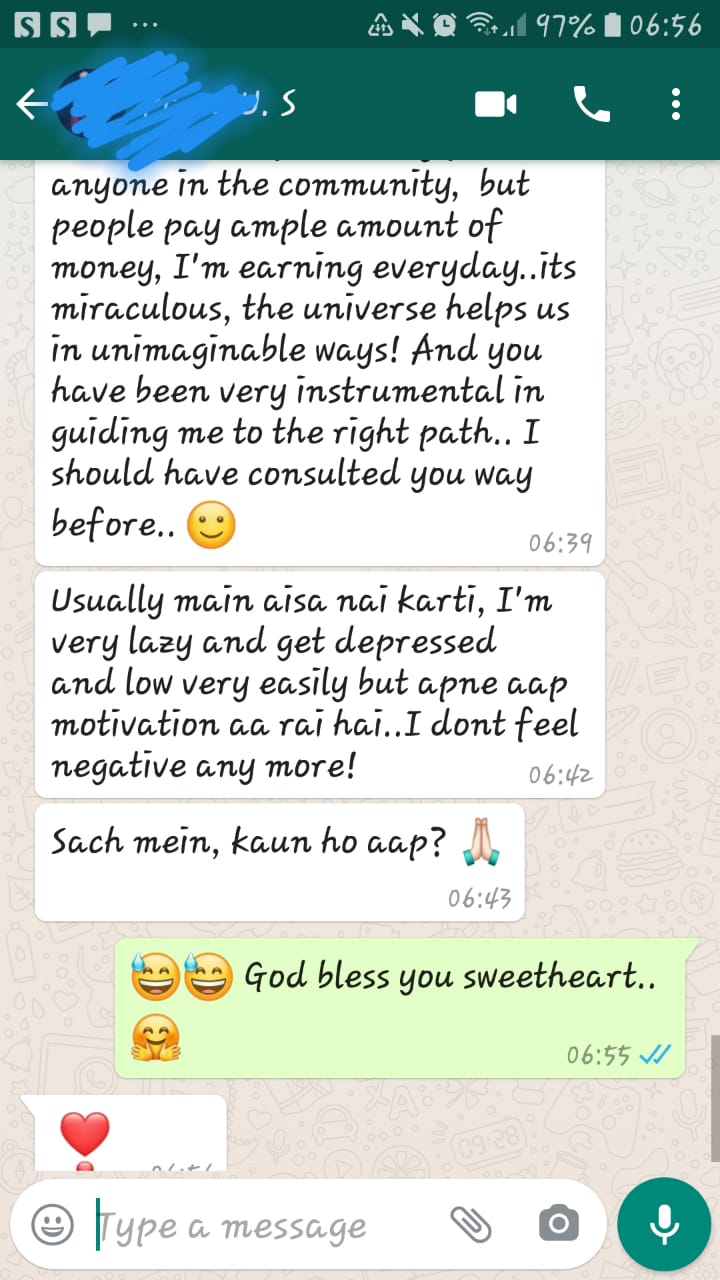
Task: Open the camera from the message bar
Action: point(558,1224)
